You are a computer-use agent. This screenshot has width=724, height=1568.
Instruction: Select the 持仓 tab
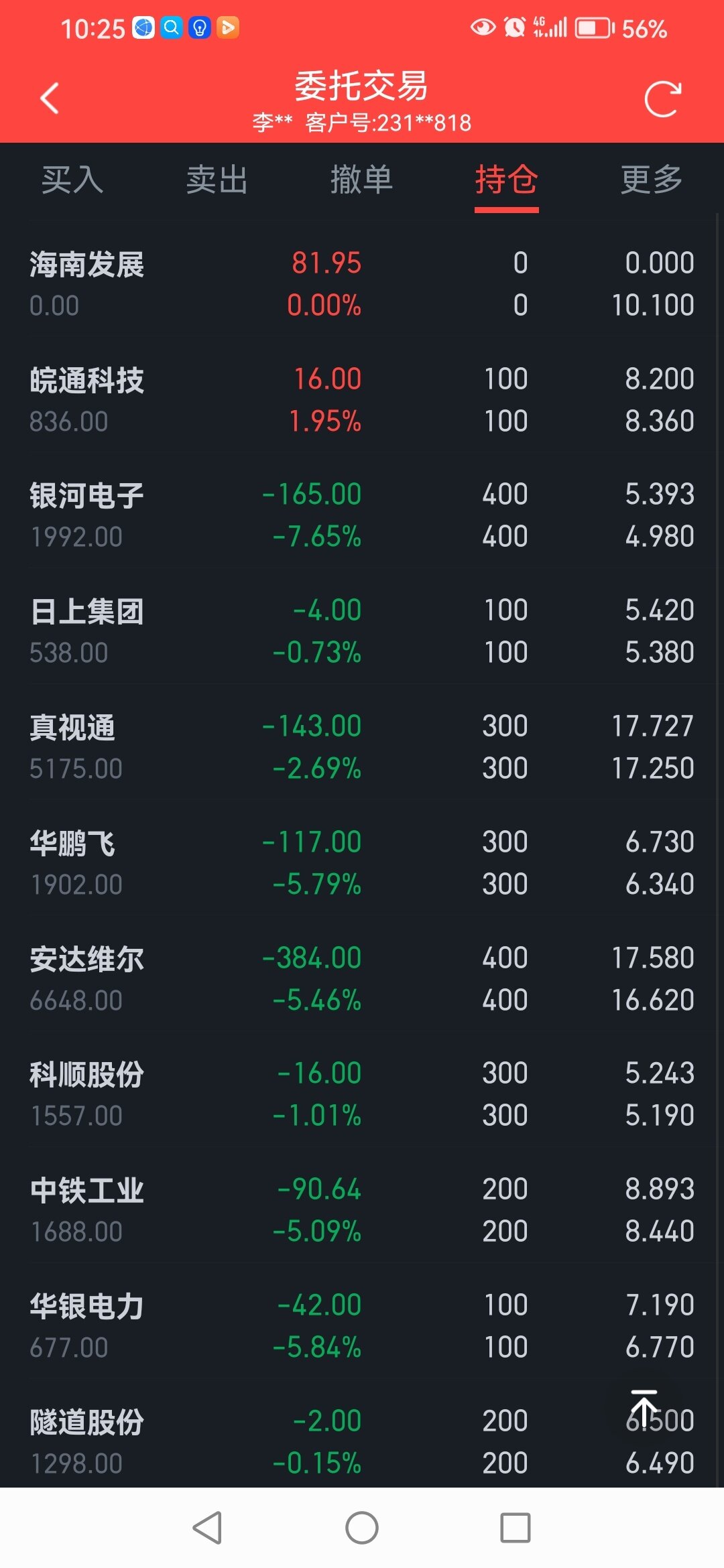(x=507, y=180)
